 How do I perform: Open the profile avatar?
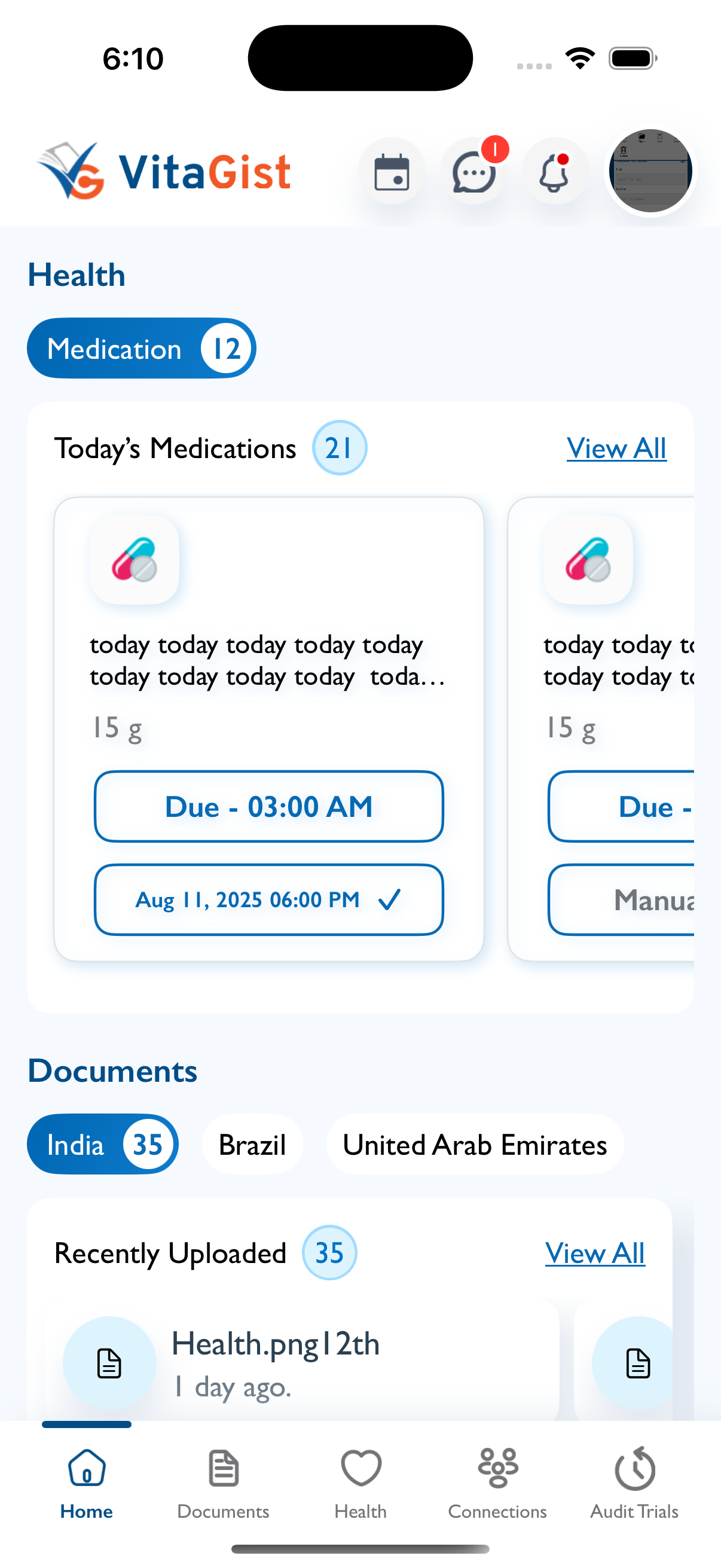point(650,171)
